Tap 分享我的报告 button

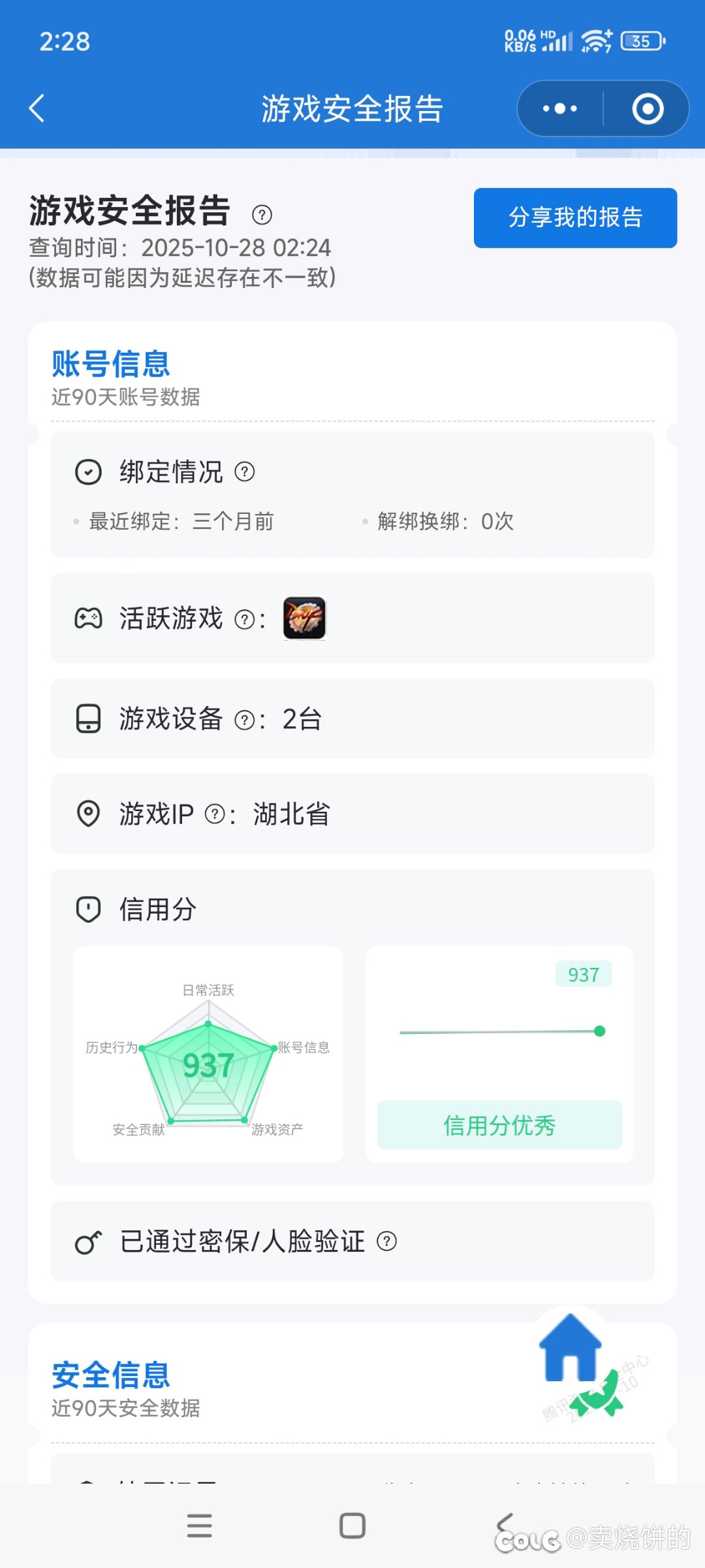575,217
